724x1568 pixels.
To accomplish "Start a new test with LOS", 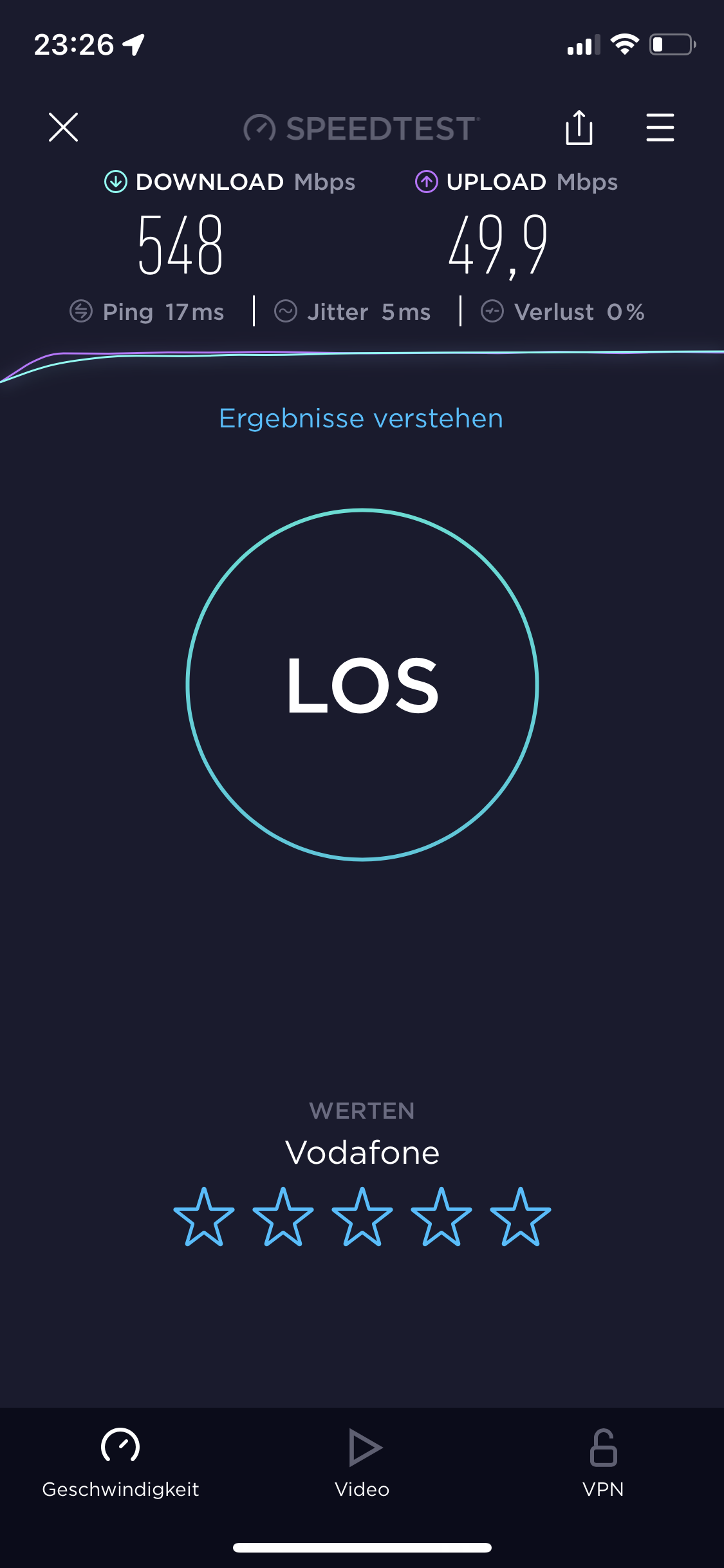I will 362,684.
